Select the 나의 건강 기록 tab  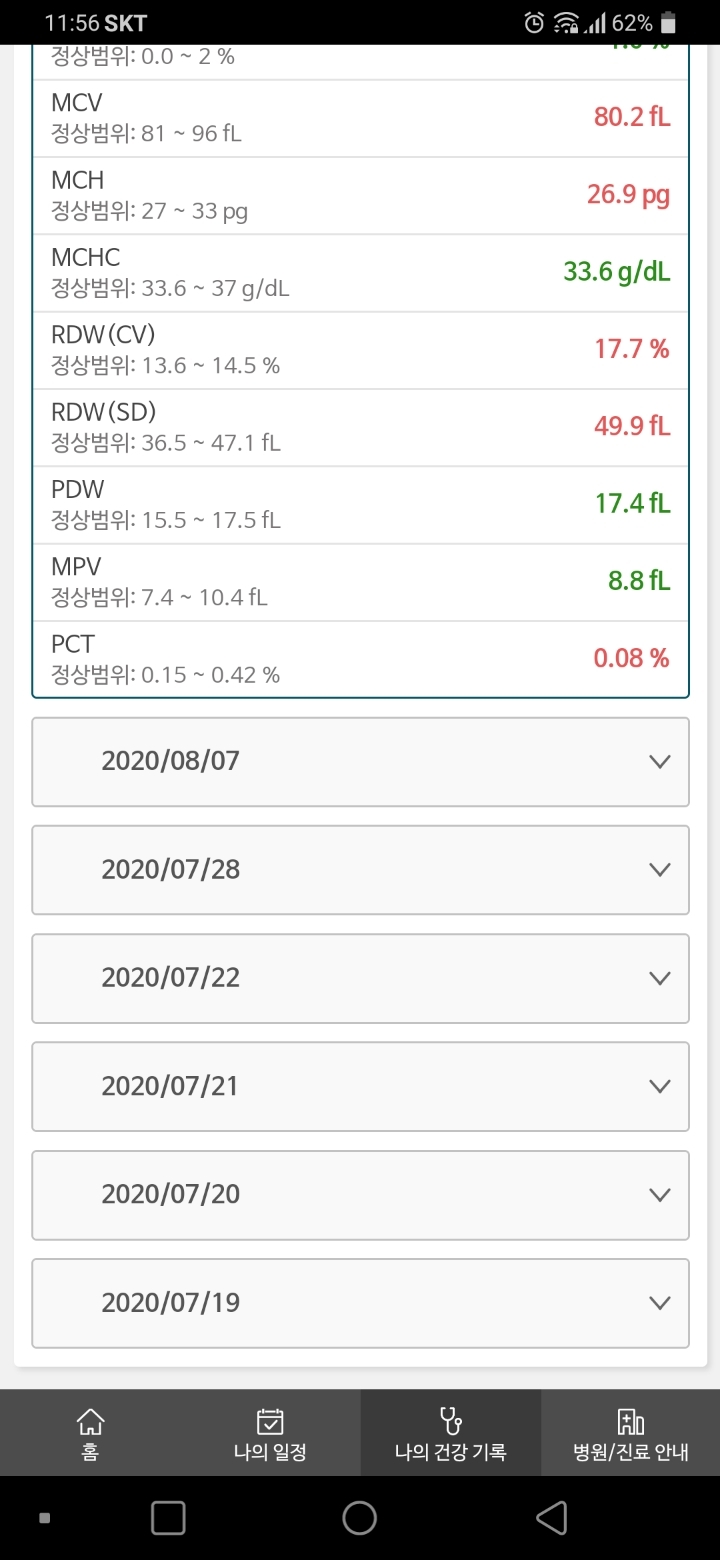[450, 1433]
